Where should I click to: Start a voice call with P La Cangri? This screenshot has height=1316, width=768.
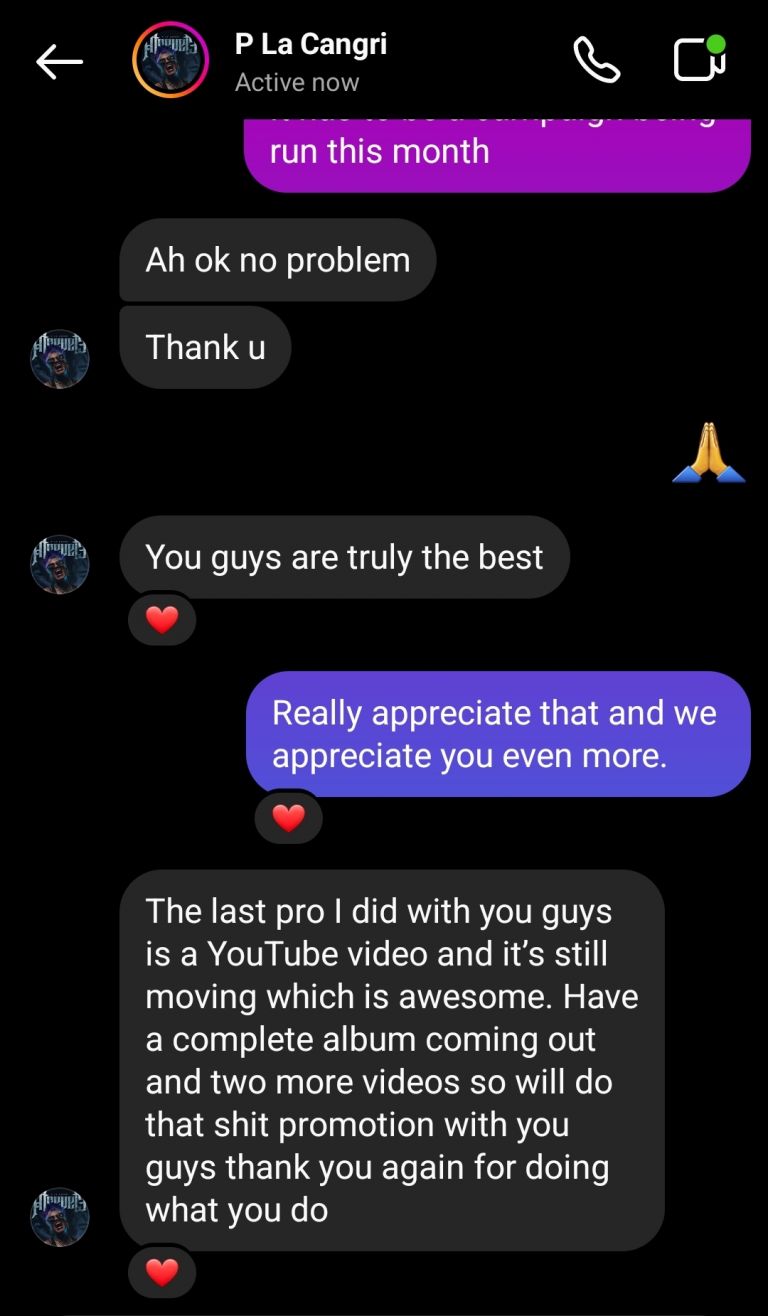coord(597,61)
